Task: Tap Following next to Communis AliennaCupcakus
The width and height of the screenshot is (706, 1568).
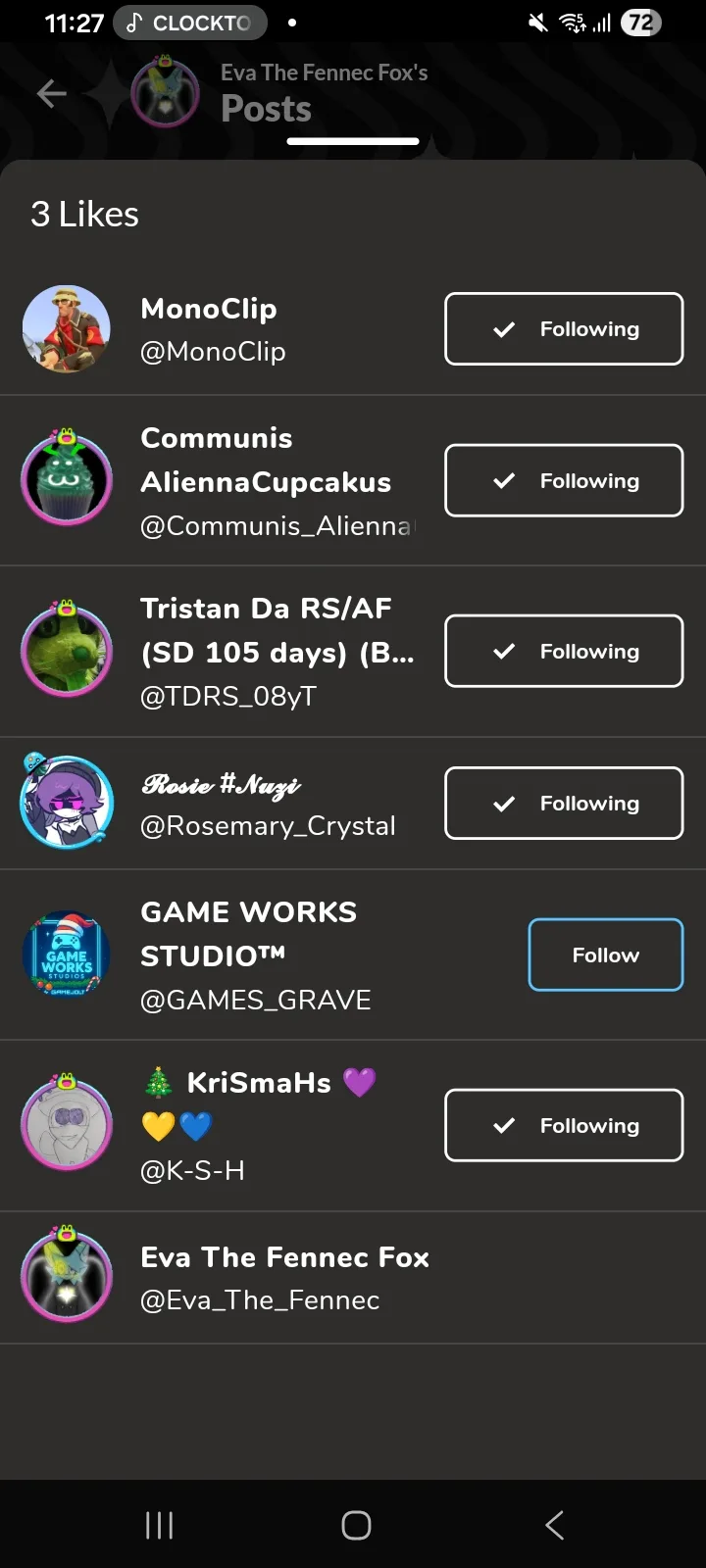Action: (x=564, y=480)
